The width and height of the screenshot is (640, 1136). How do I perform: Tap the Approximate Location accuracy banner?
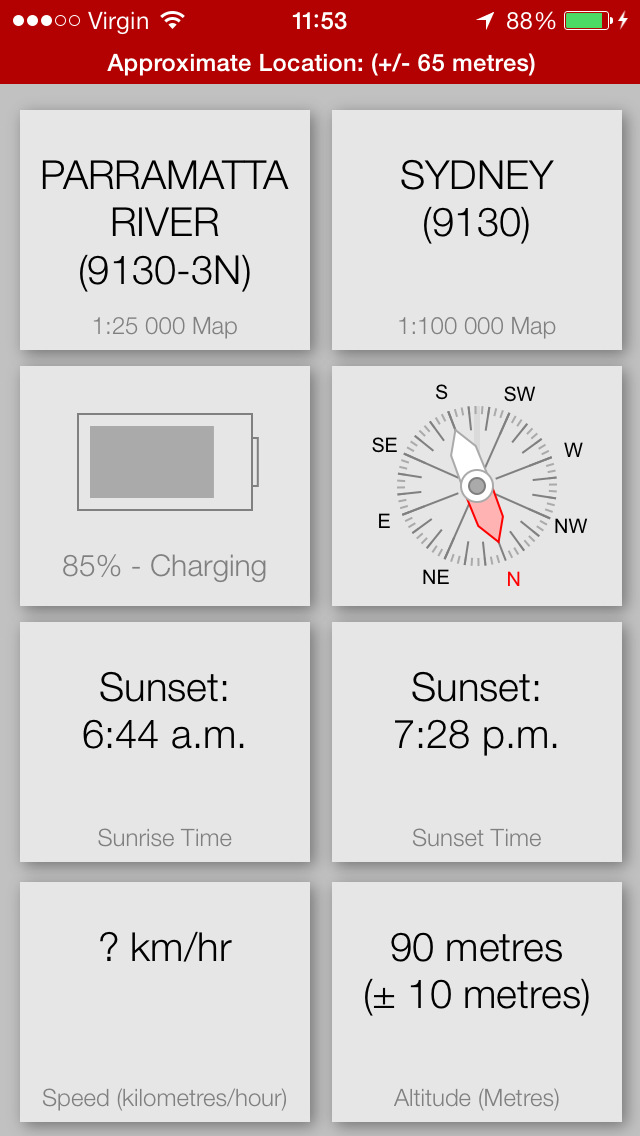[320, 64]
